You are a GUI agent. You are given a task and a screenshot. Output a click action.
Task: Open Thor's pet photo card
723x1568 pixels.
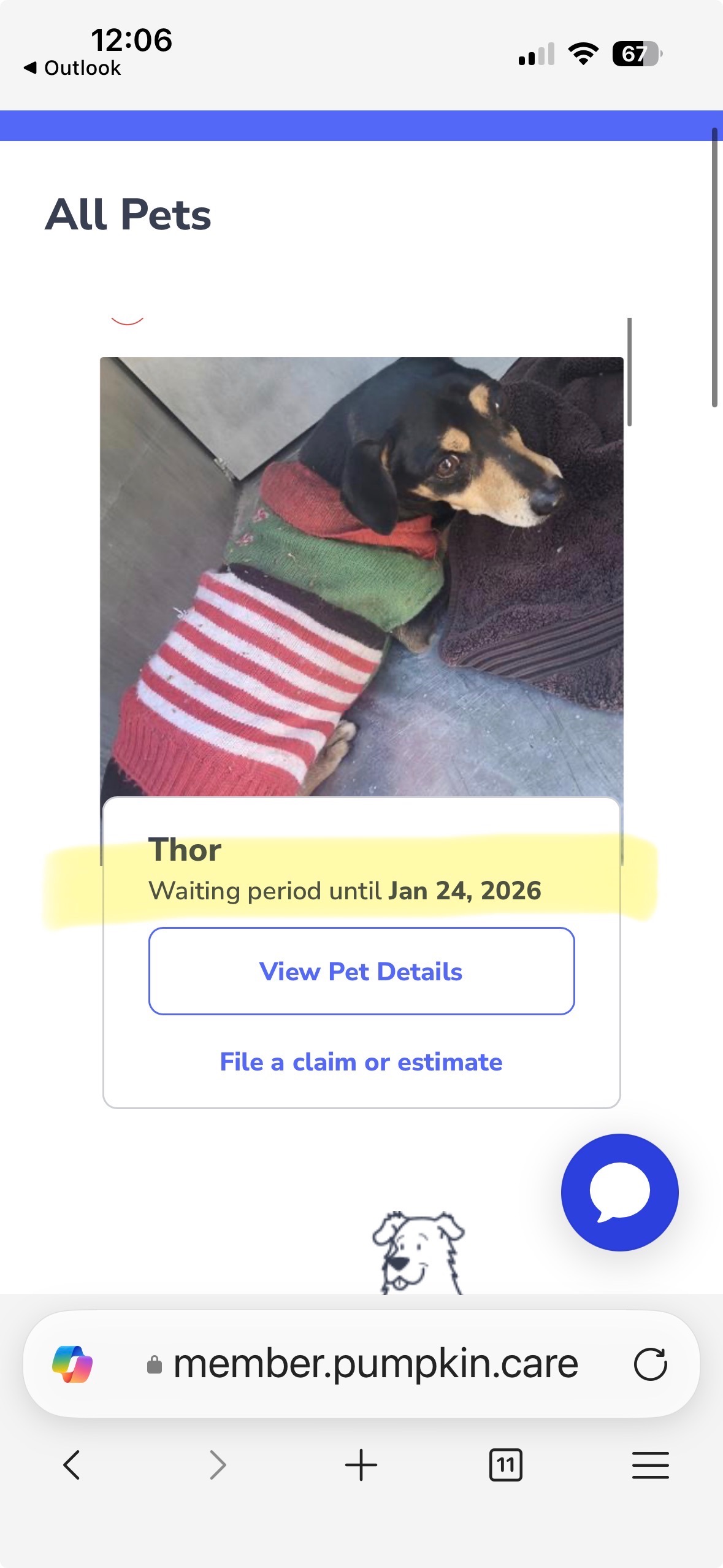[x=361, y=577]
